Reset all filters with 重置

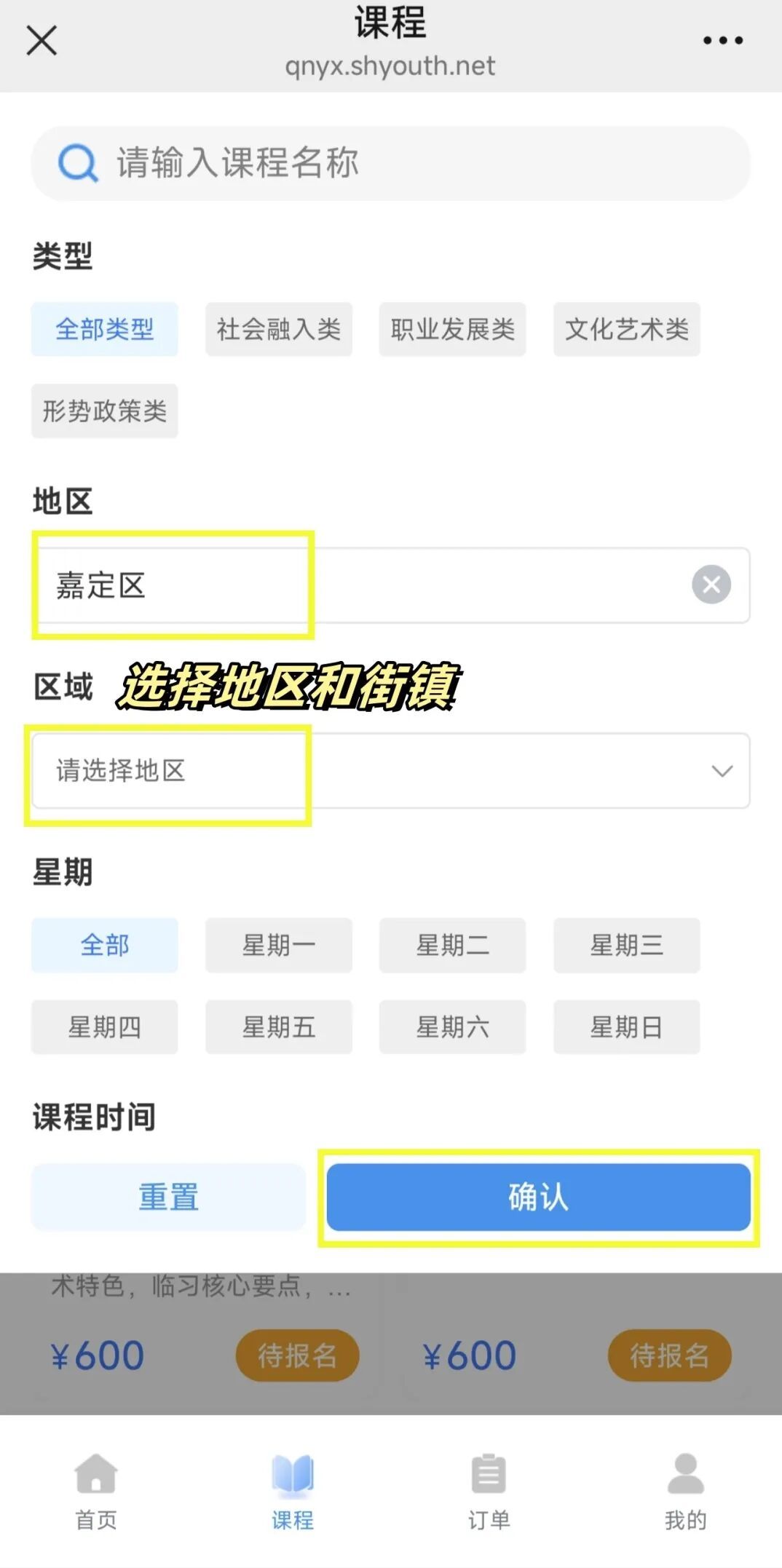(x=168, y=1197)
